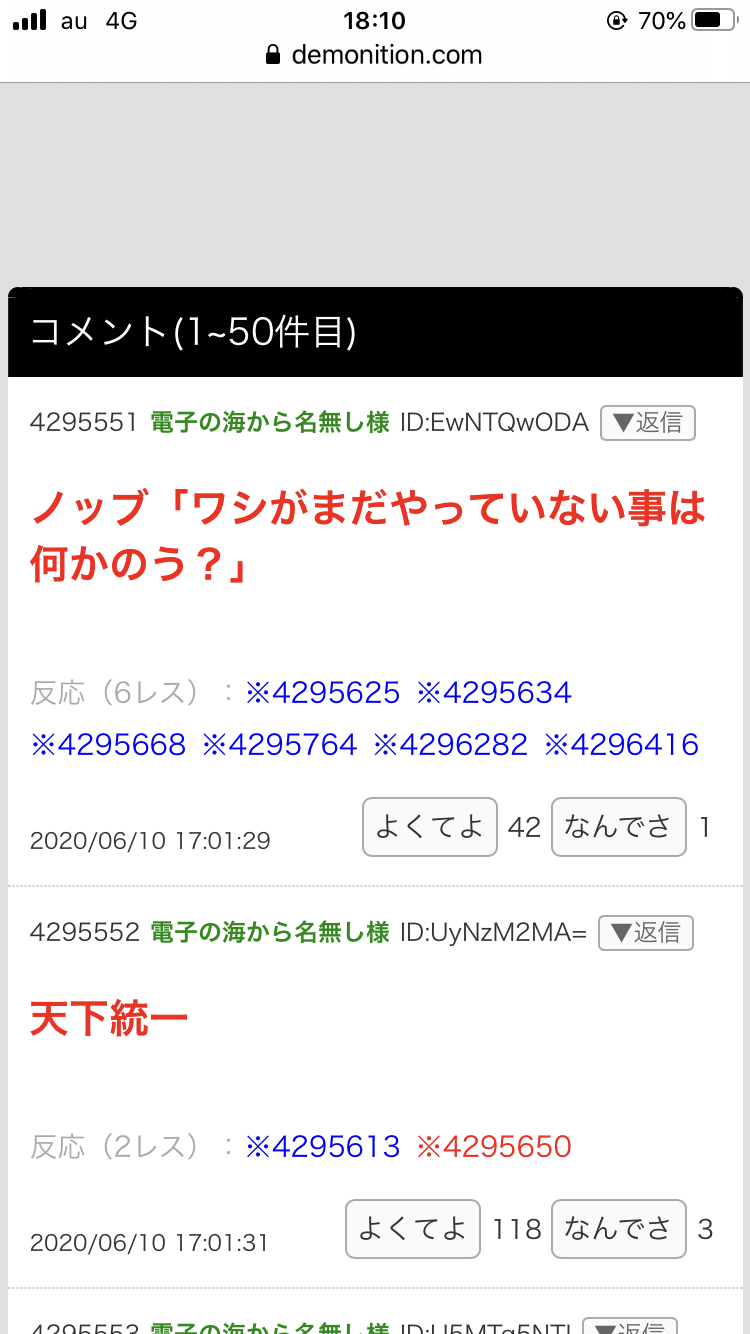Viewport: 750px width, 1334px height.
Task: Tap the demonition.com address bar
Action: 375,55
